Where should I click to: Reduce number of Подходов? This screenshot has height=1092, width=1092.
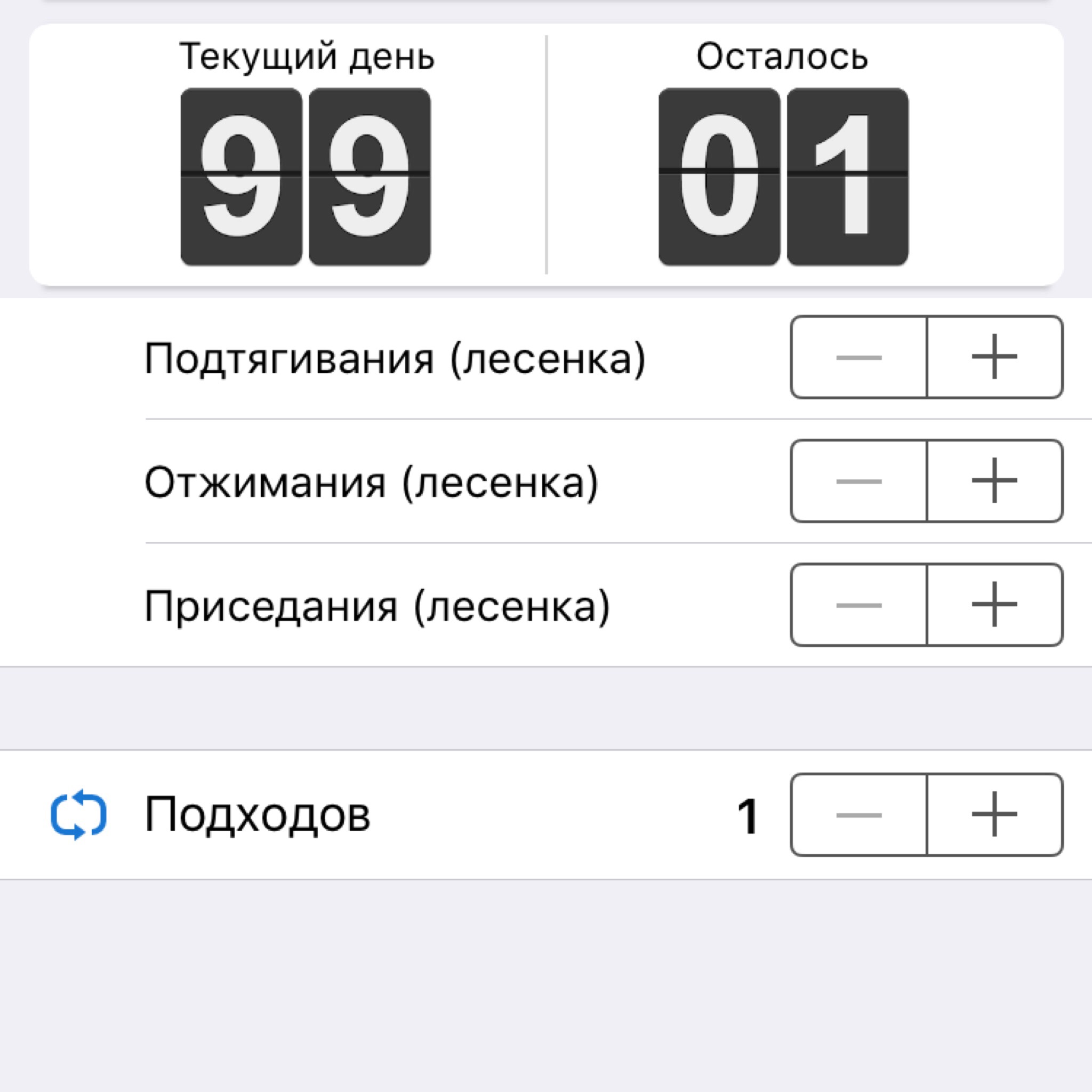858,815
